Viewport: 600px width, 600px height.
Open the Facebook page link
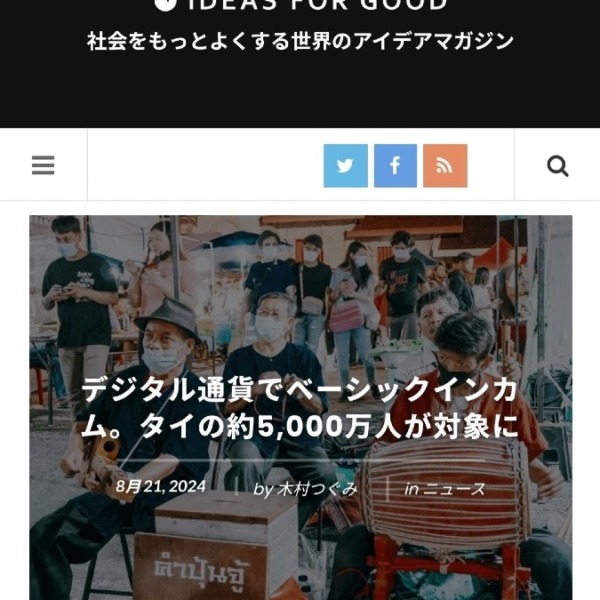(x=395, y=166)
